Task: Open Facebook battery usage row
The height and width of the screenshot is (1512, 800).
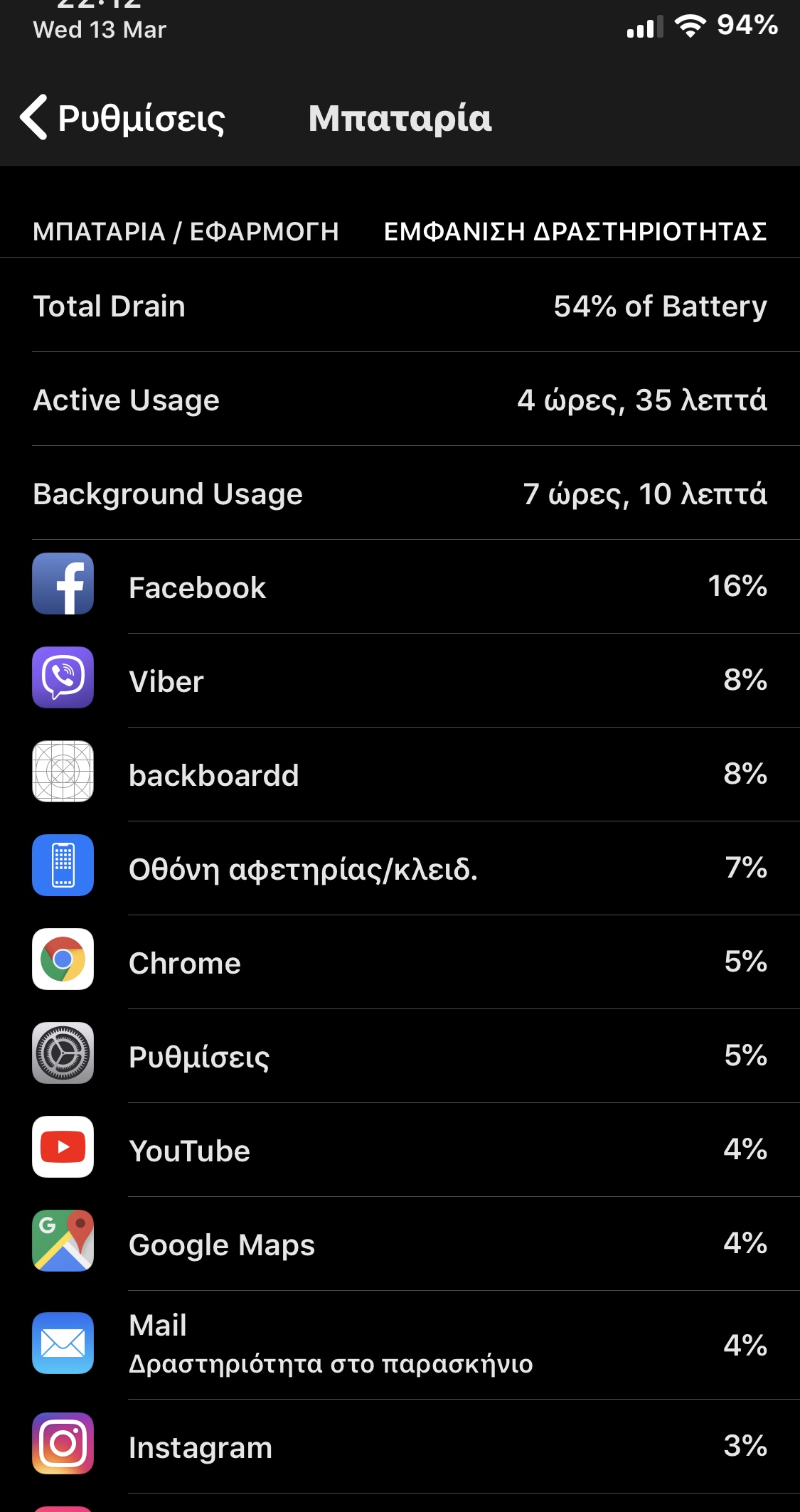Action: click(x=400, y=587)
